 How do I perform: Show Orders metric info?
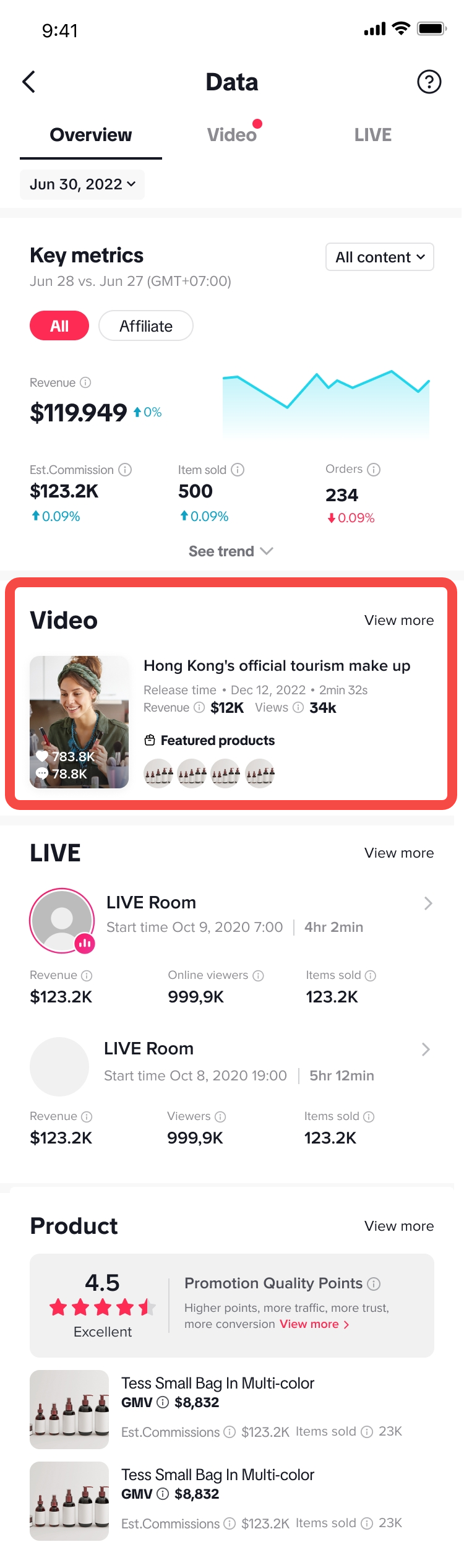(374, 470)
